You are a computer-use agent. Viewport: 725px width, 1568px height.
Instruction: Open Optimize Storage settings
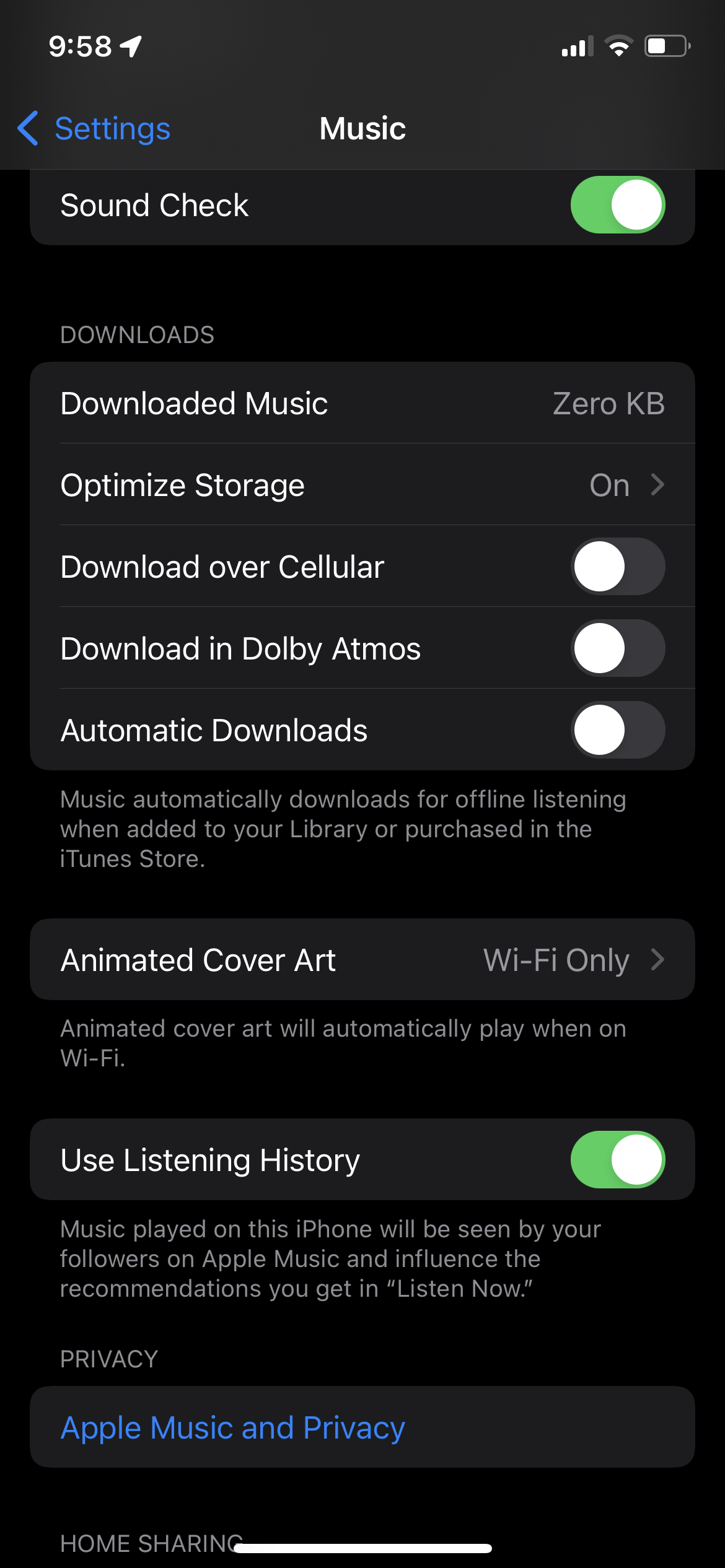coord(362,485)
